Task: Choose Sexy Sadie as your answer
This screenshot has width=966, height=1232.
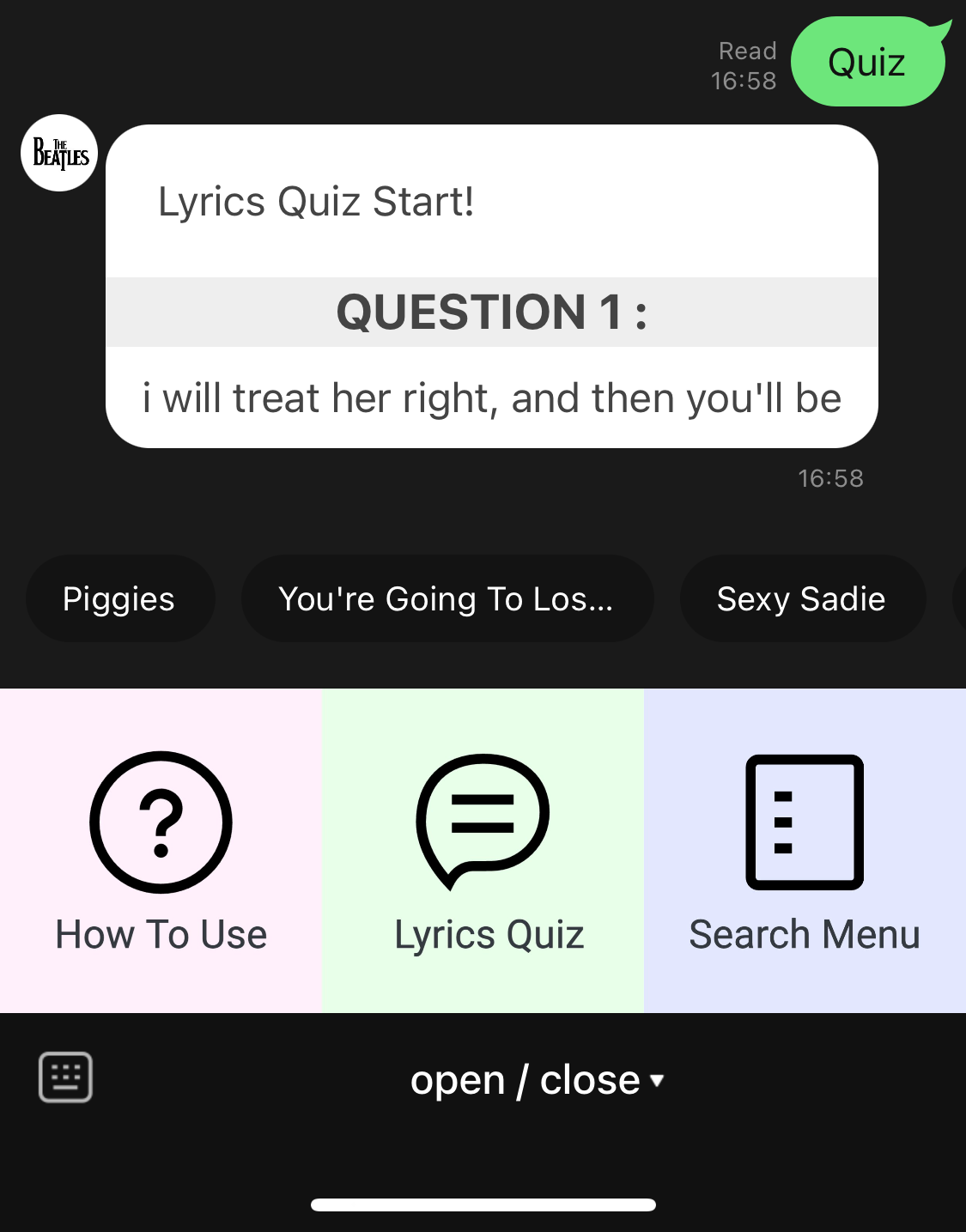Action: coord(802,598)
